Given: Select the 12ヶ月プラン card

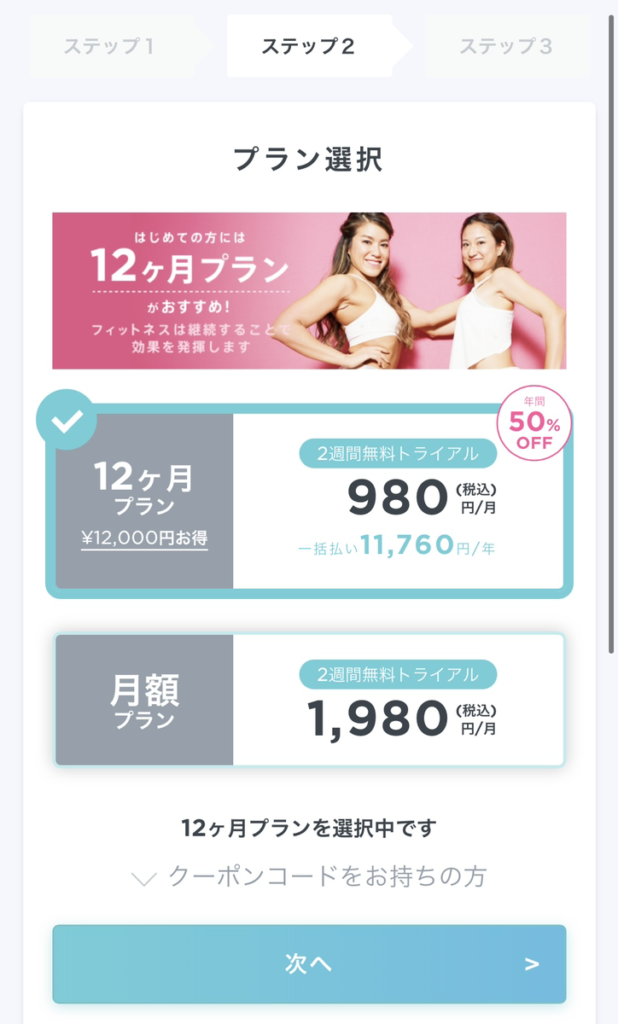Looking at the screenshot, I should 309,501.
